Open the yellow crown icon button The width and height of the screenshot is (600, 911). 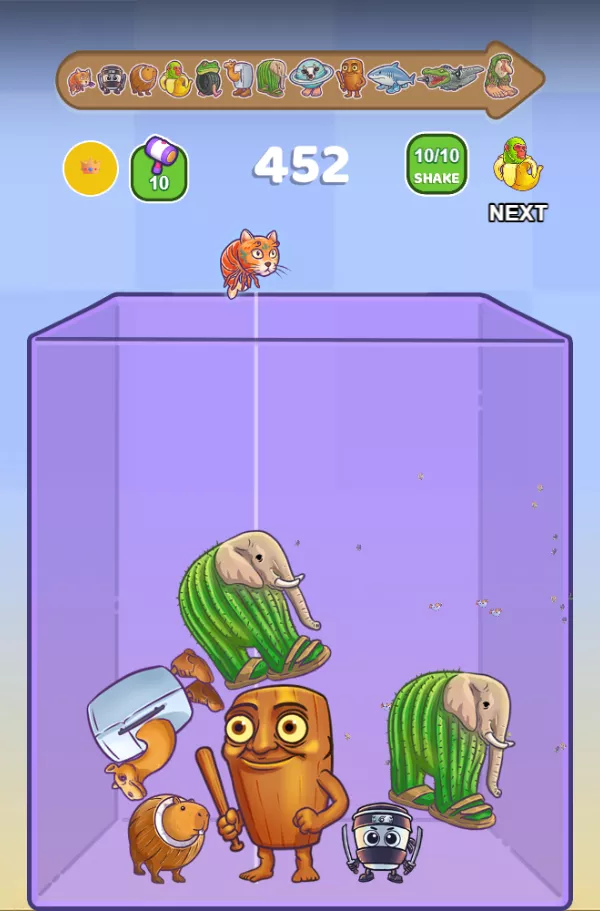pyautogui.click(x=91, y=168)
